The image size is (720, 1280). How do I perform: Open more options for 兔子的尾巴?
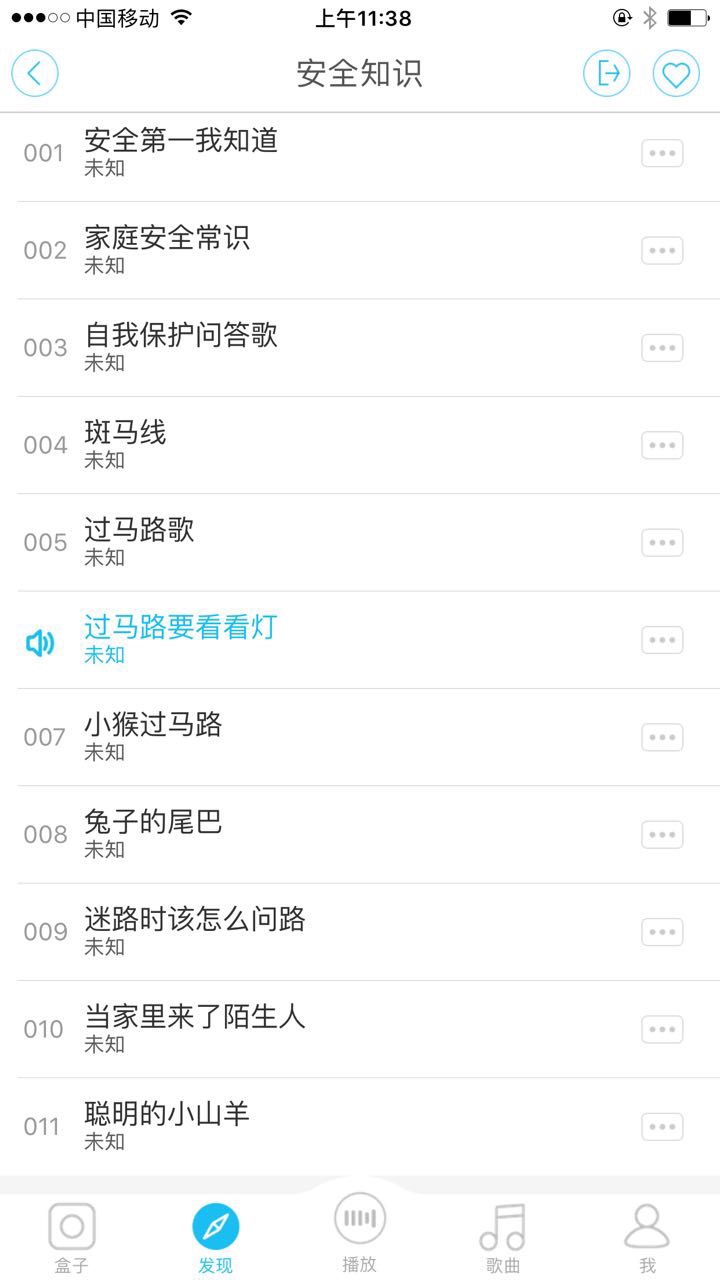point(662,835)
